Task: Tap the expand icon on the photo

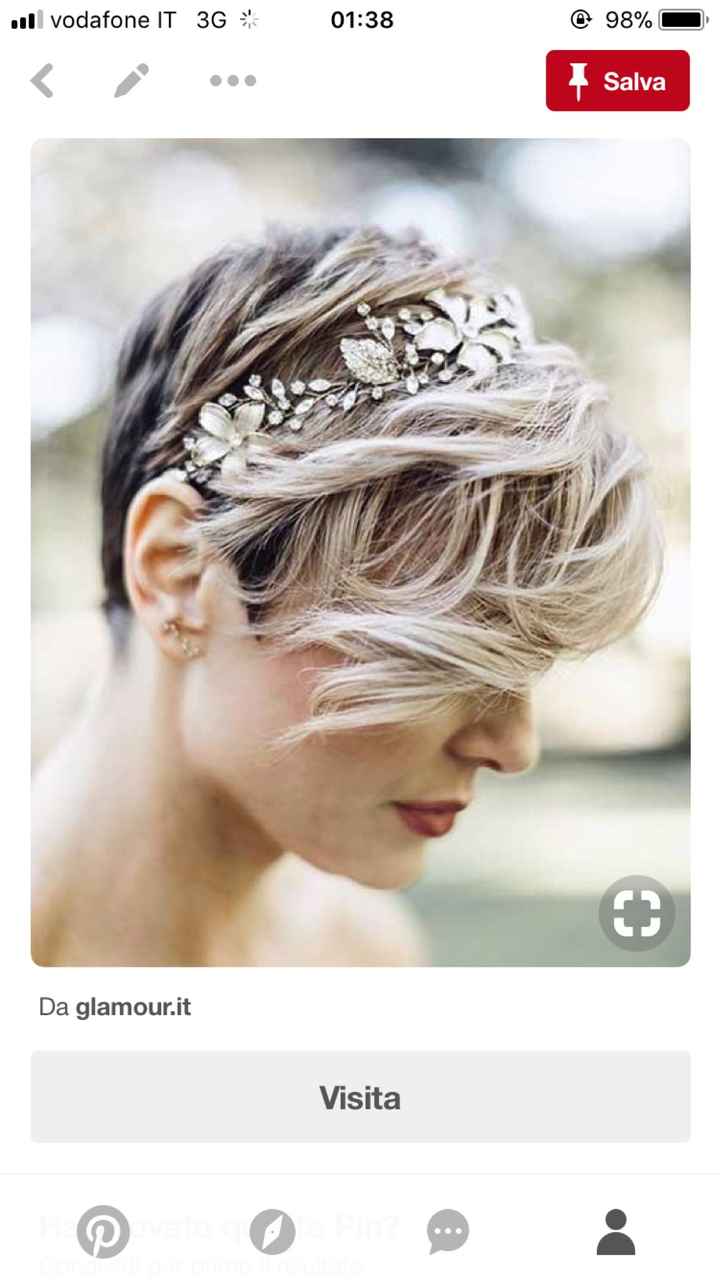Action: (x=636, y=912)
